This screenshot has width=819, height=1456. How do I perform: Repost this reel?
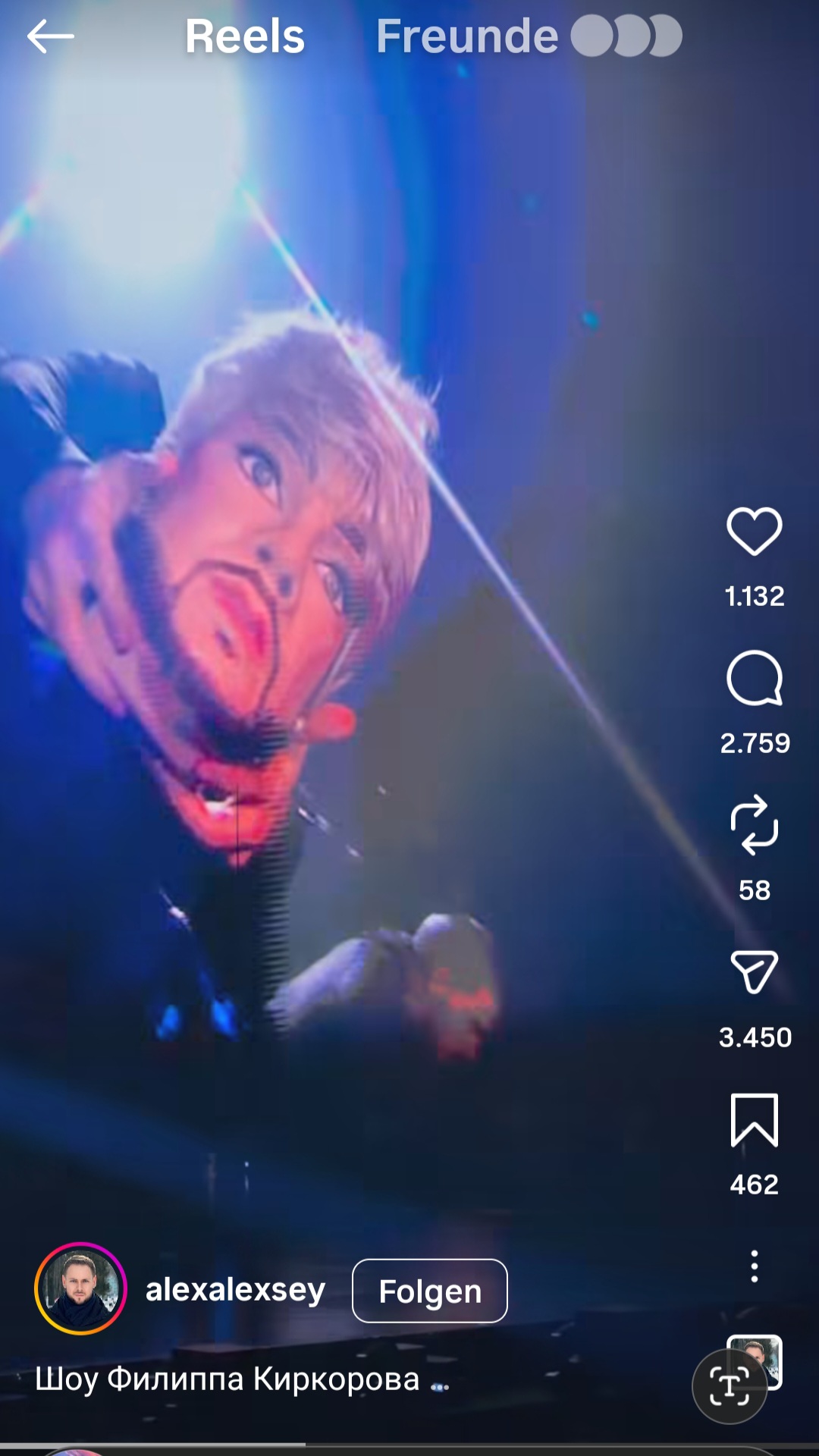[754, 825]
